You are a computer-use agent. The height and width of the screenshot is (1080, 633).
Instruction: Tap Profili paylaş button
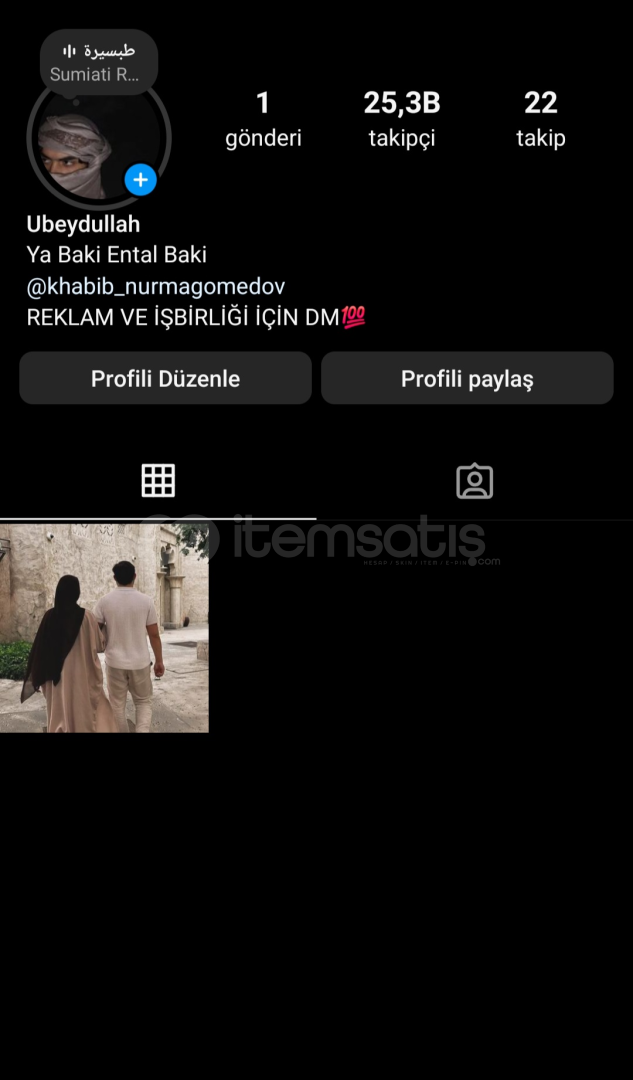pos(467,378)
